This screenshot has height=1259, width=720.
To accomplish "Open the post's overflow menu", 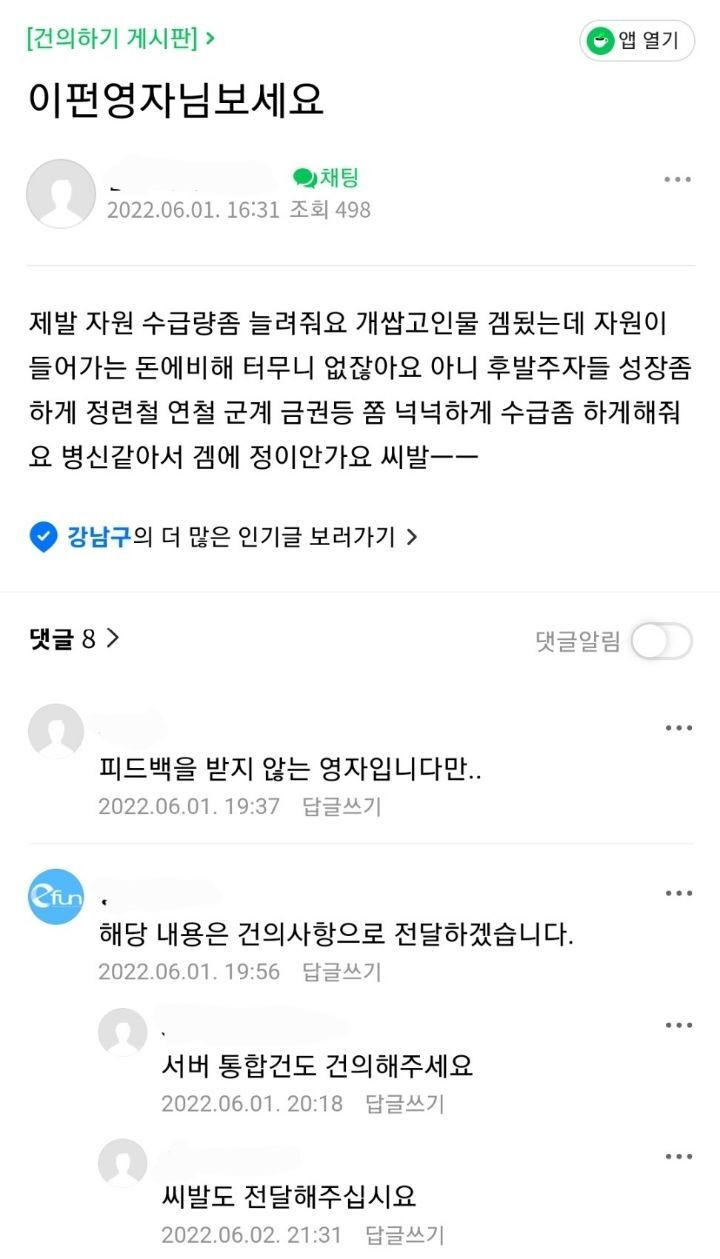I will click(x=678, y=179).
